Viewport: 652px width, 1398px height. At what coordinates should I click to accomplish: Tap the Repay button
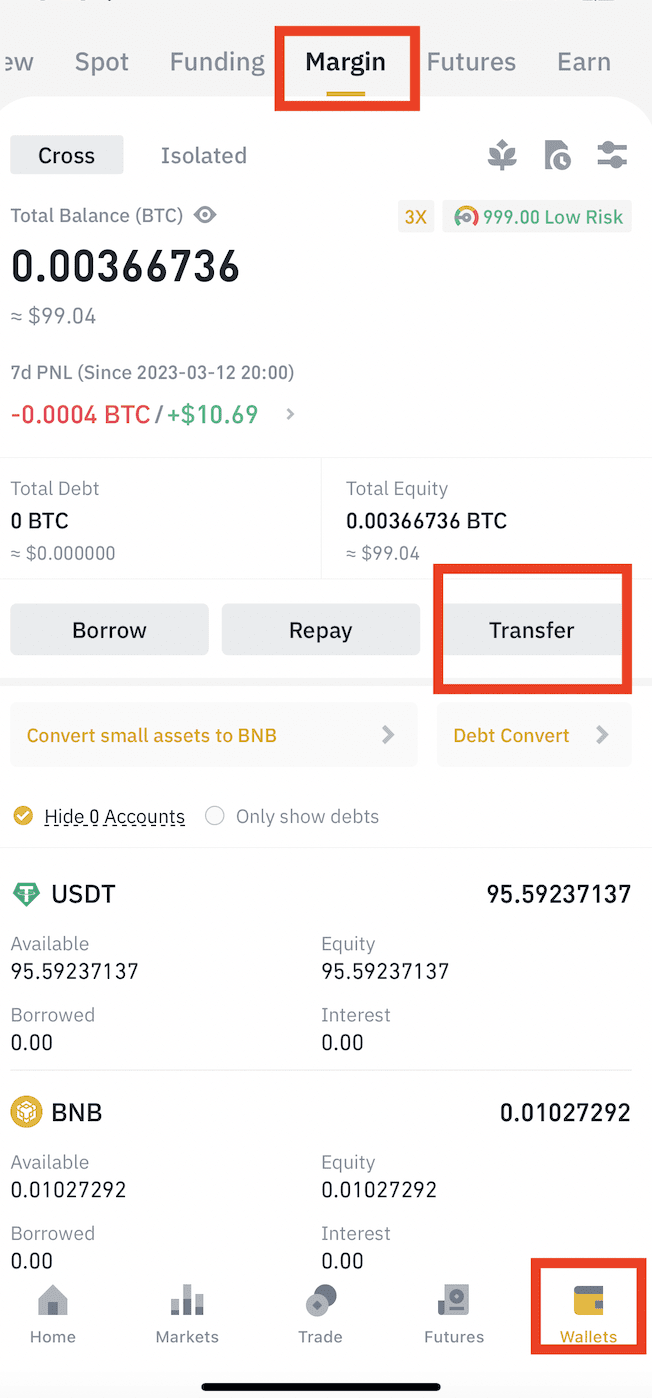click(320, 630)
